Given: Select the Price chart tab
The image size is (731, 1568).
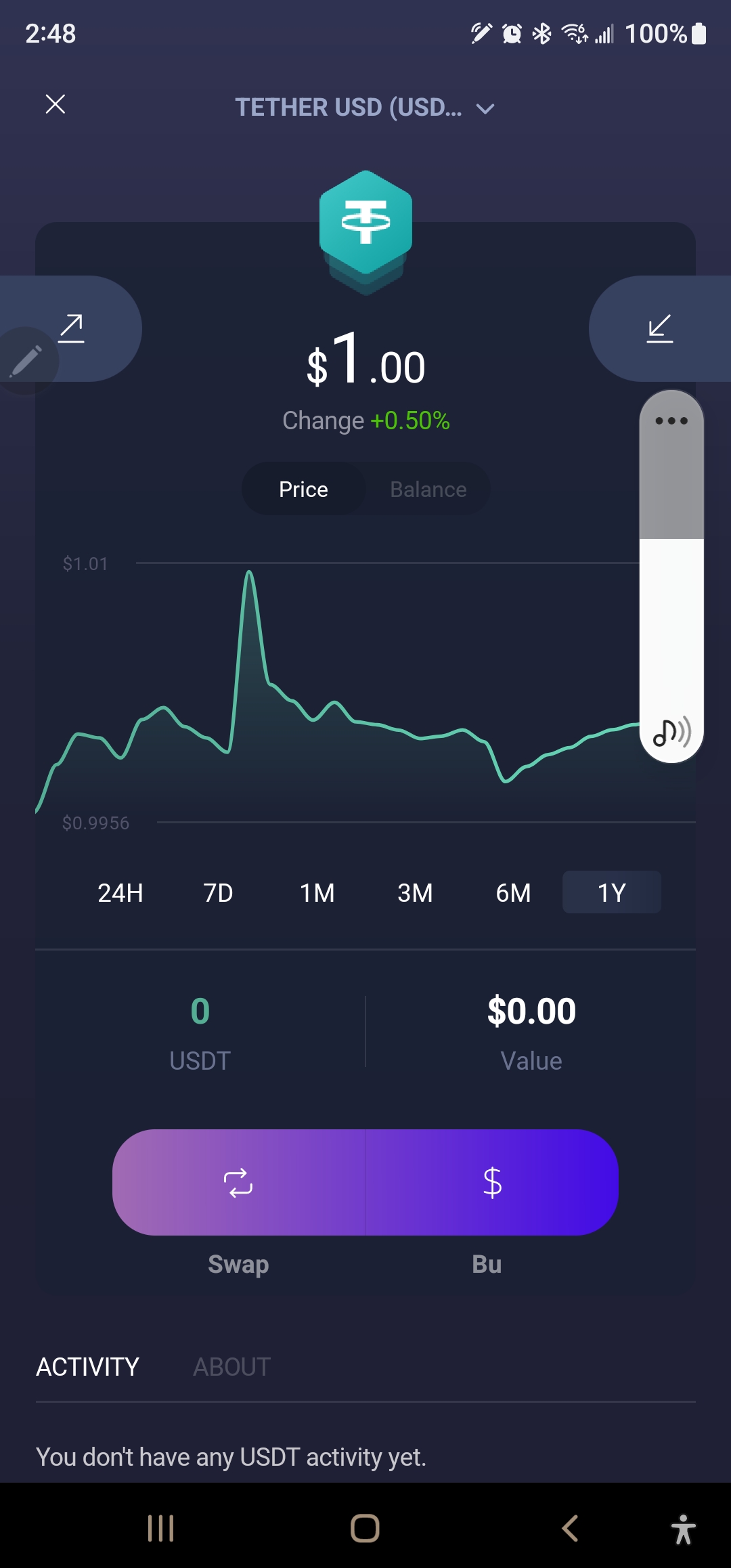Looking at the screenshot, I should pos(303,489).
